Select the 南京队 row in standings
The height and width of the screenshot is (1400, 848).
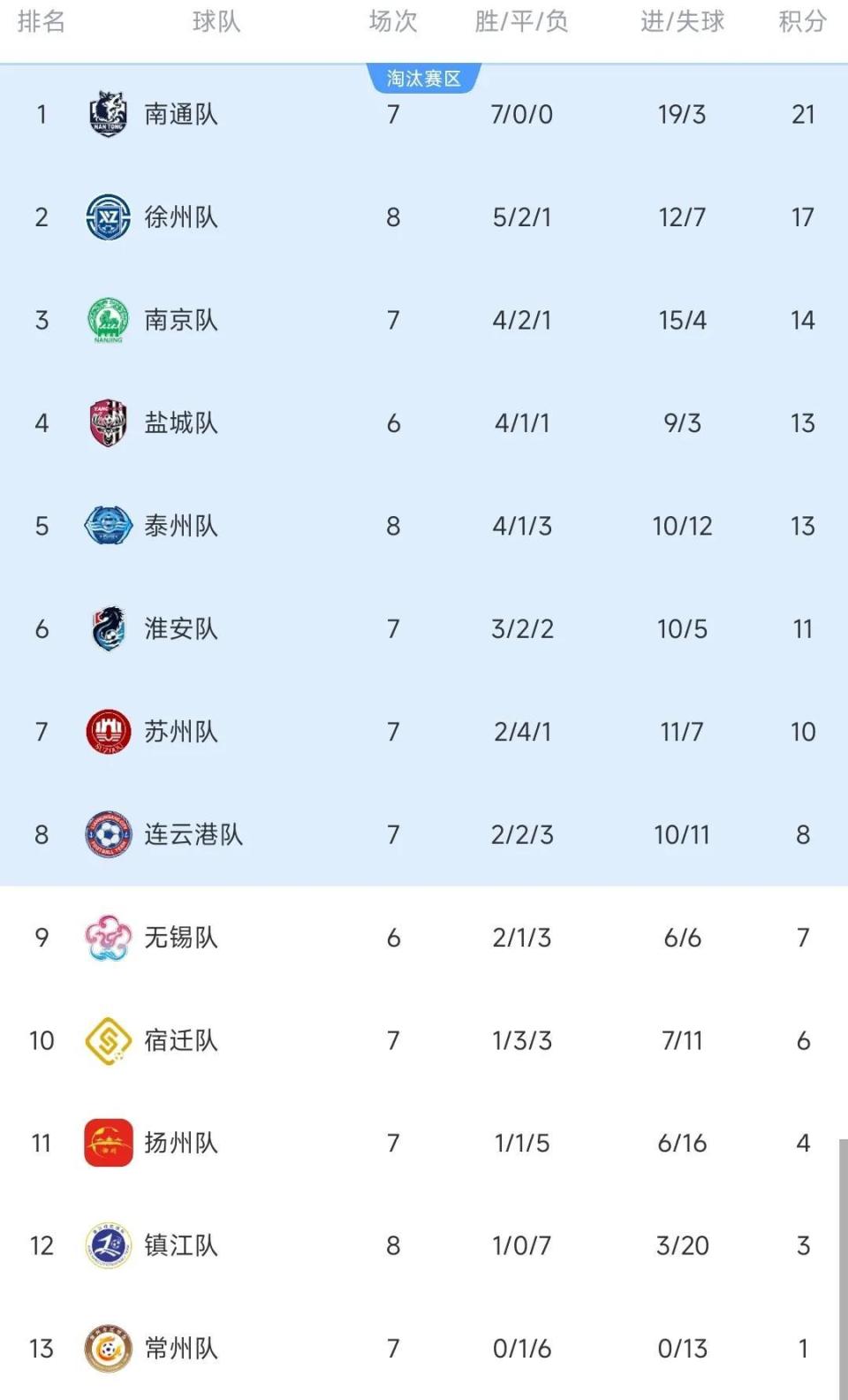424,320
